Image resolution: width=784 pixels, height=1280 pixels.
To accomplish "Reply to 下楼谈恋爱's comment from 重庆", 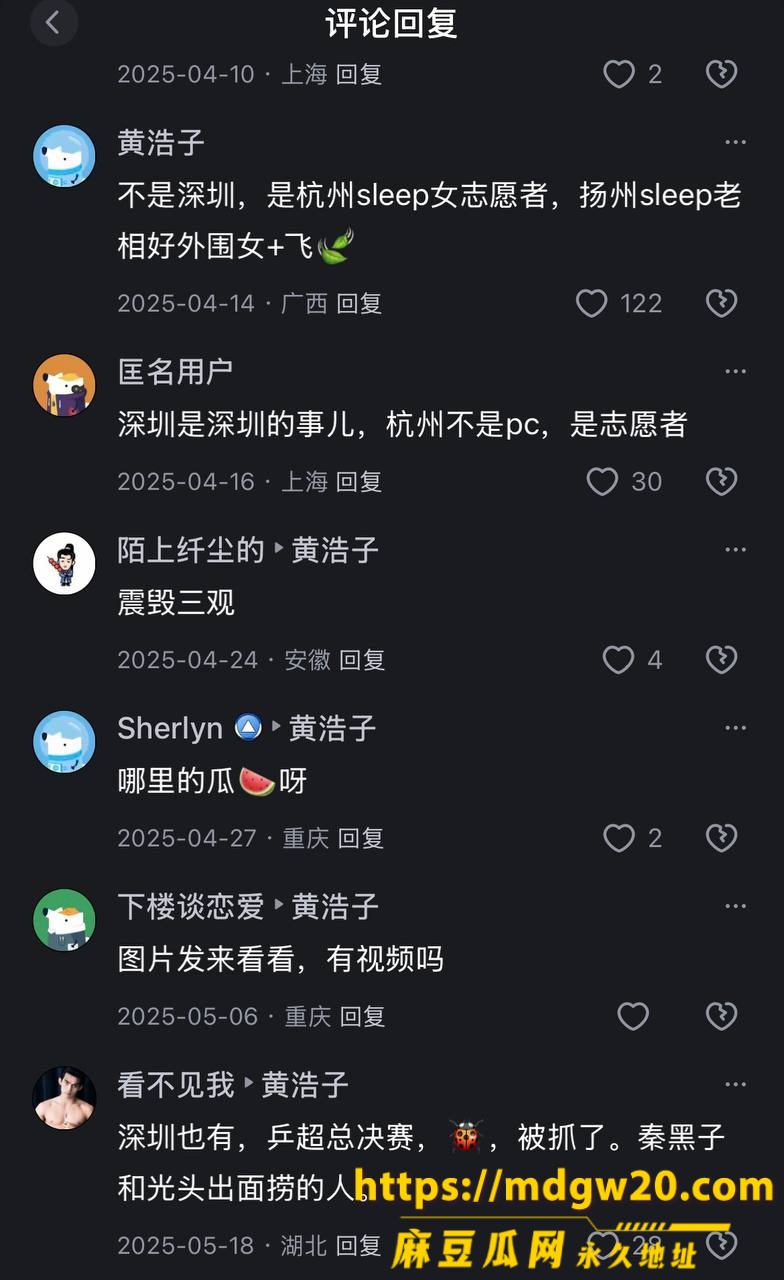I will (x=362, y=1016).
